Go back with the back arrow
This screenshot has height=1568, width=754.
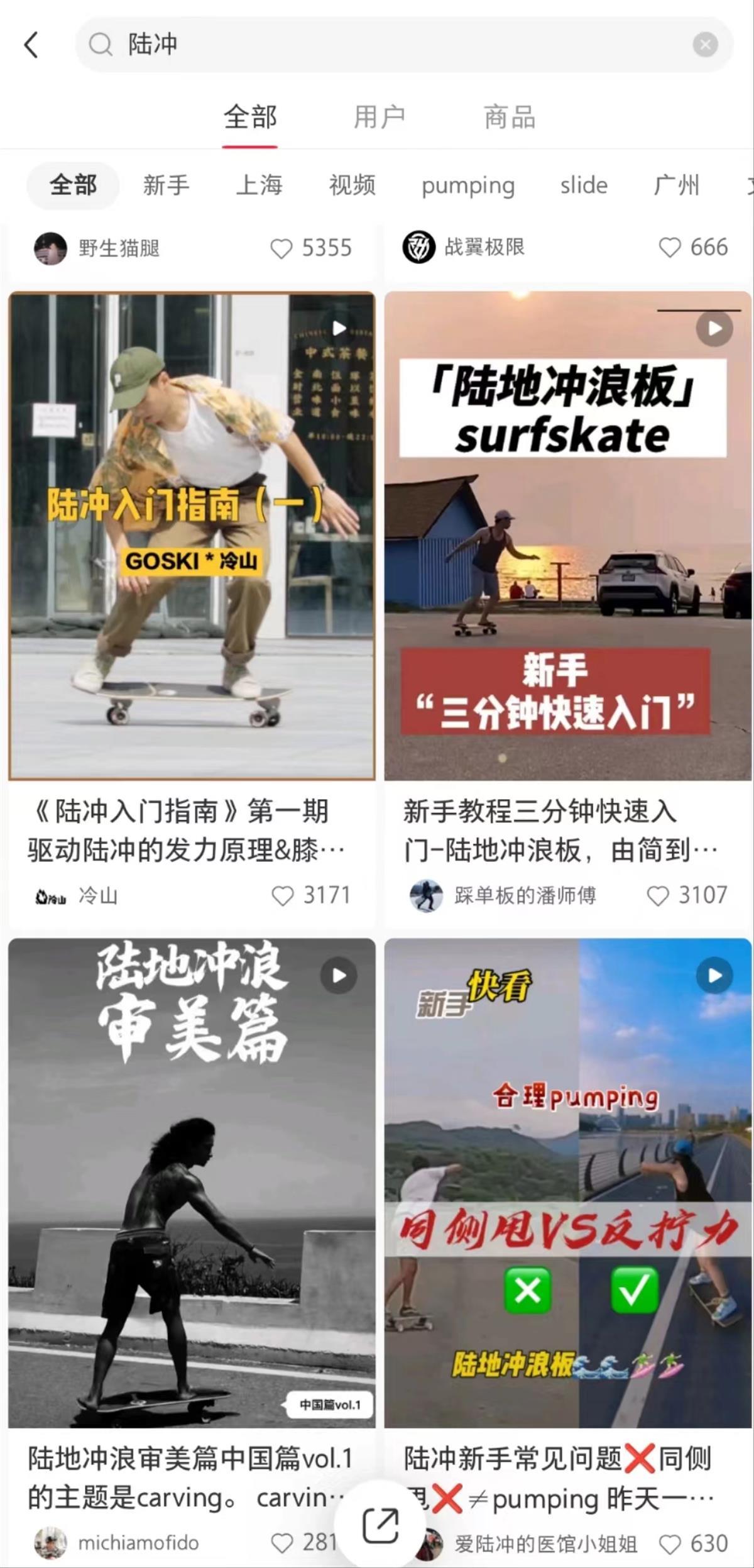coord(31,45)
